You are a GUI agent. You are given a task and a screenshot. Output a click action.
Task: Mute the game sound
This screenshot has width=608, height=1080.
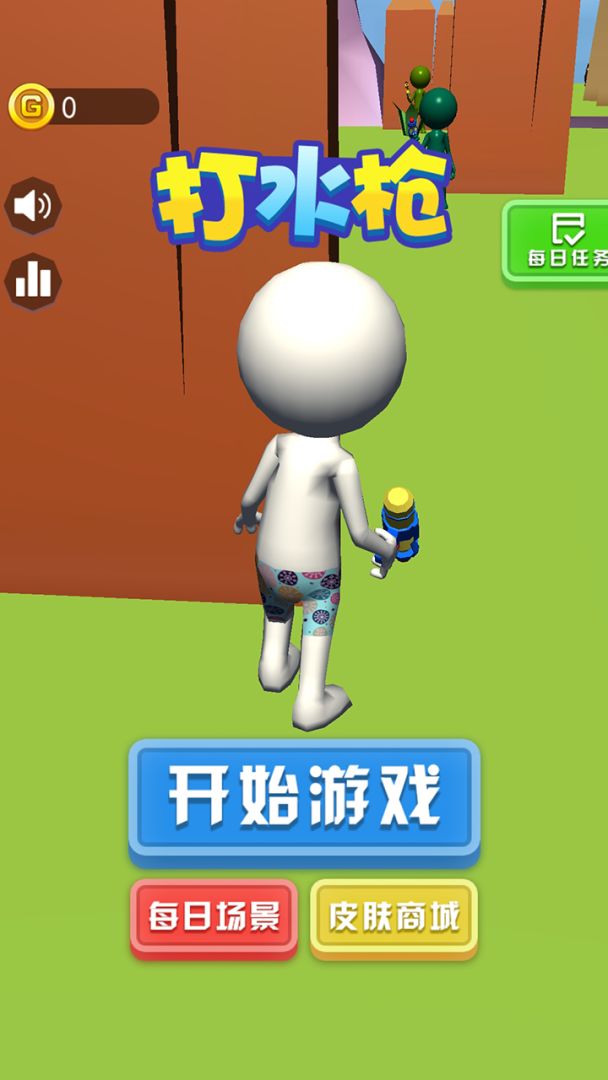pos(33,206)
